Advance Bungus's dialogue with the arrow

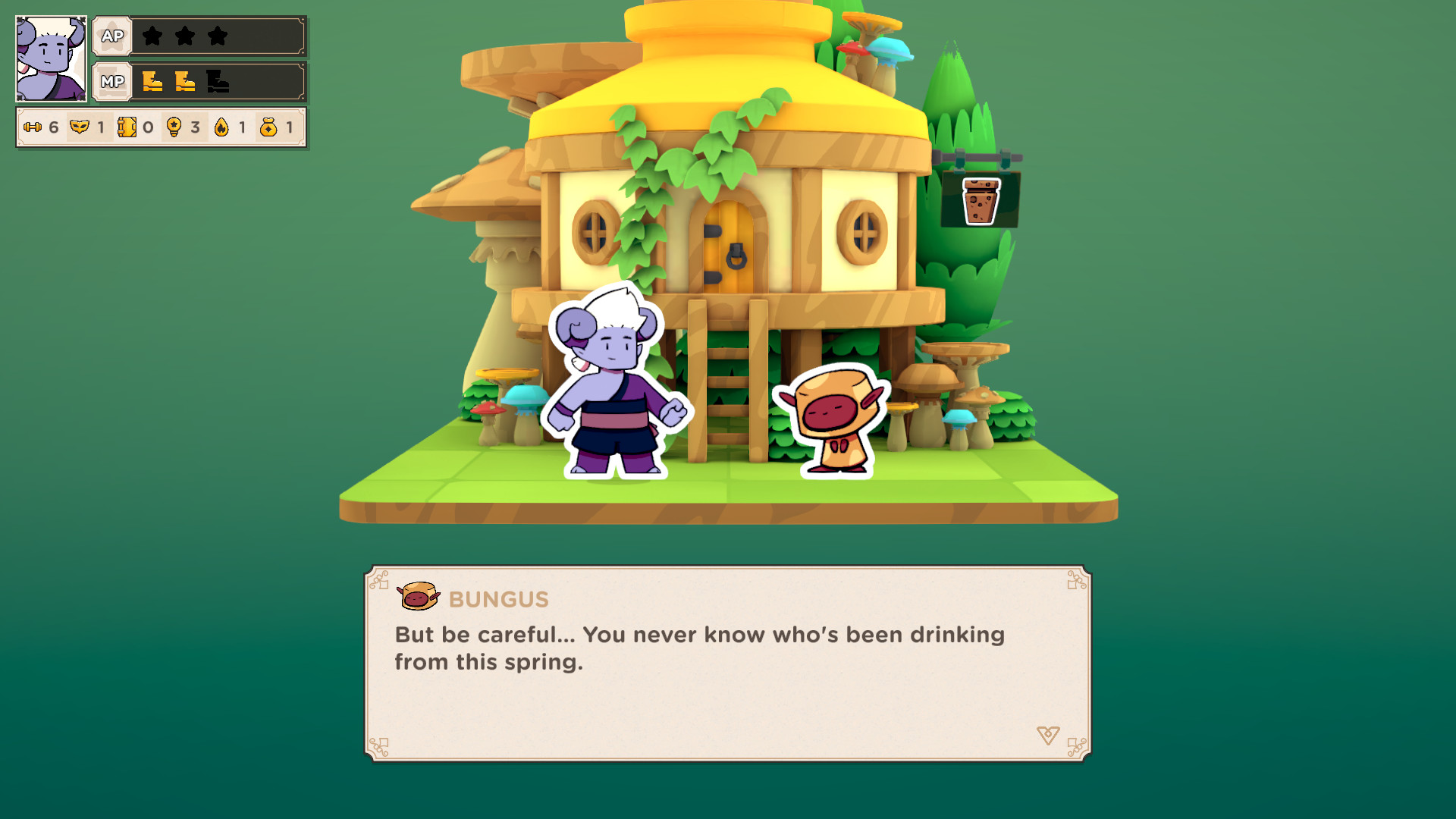[x=1047, y=735]
